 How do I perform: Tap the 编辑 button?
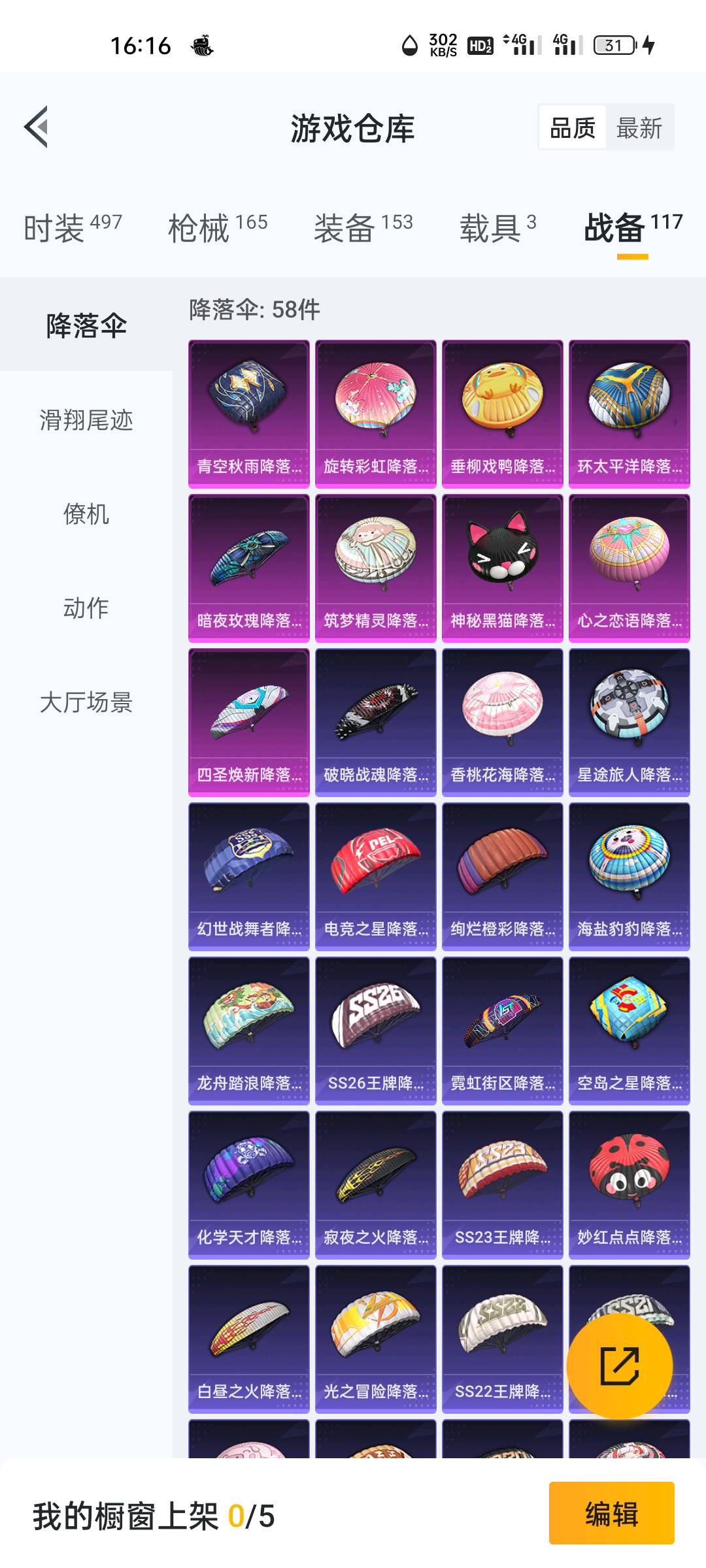pos(611,1514)
